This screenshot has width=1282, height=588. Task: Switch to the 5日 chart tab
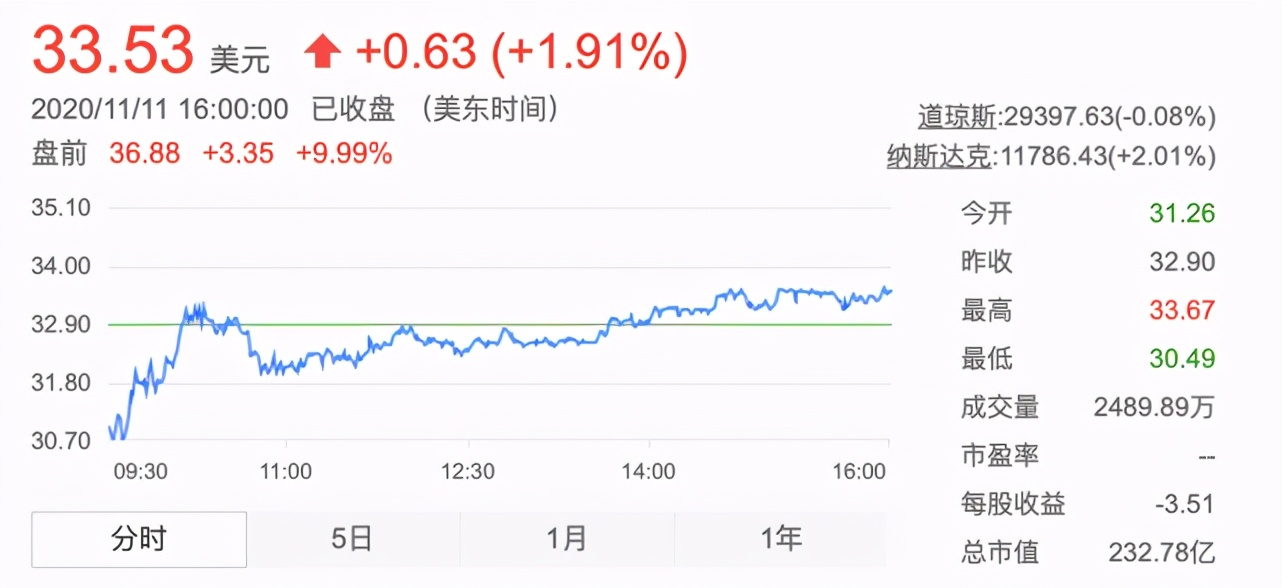(352, 540)
